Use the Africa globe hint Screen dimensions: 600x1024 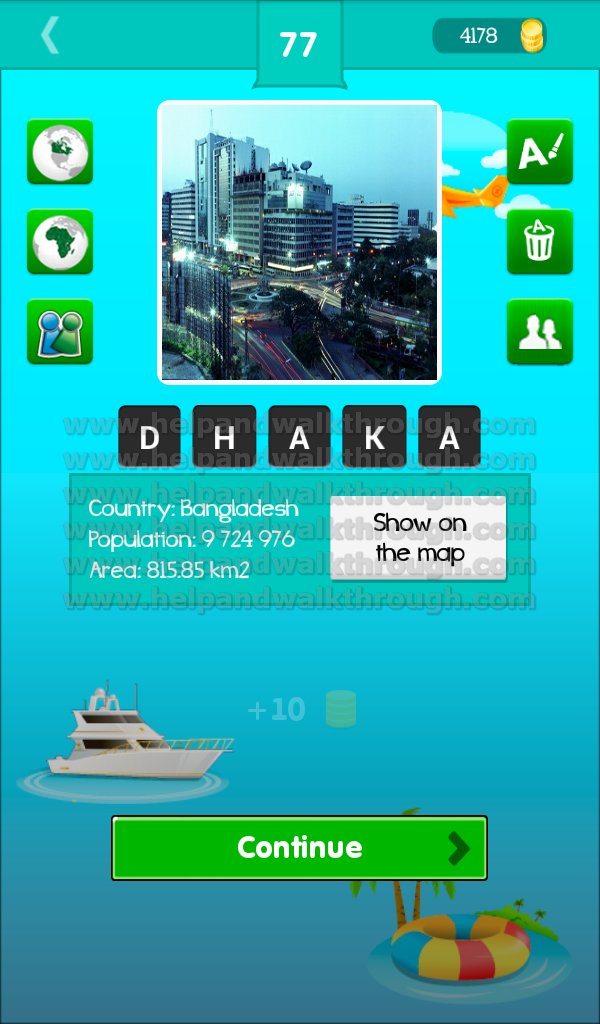60,242
